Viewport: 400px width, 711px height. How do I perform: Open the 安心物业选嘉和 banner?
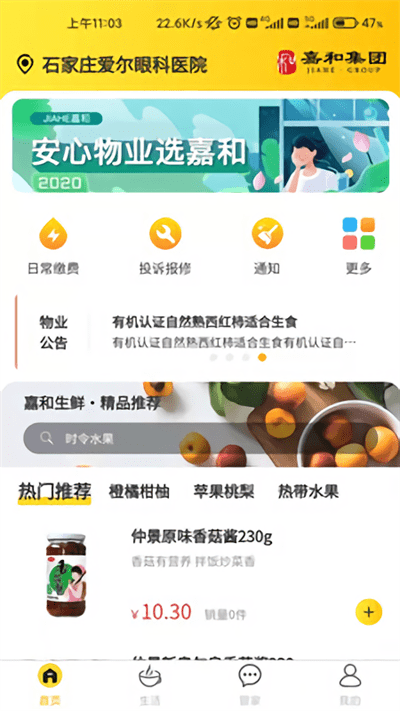coord(200,146)
